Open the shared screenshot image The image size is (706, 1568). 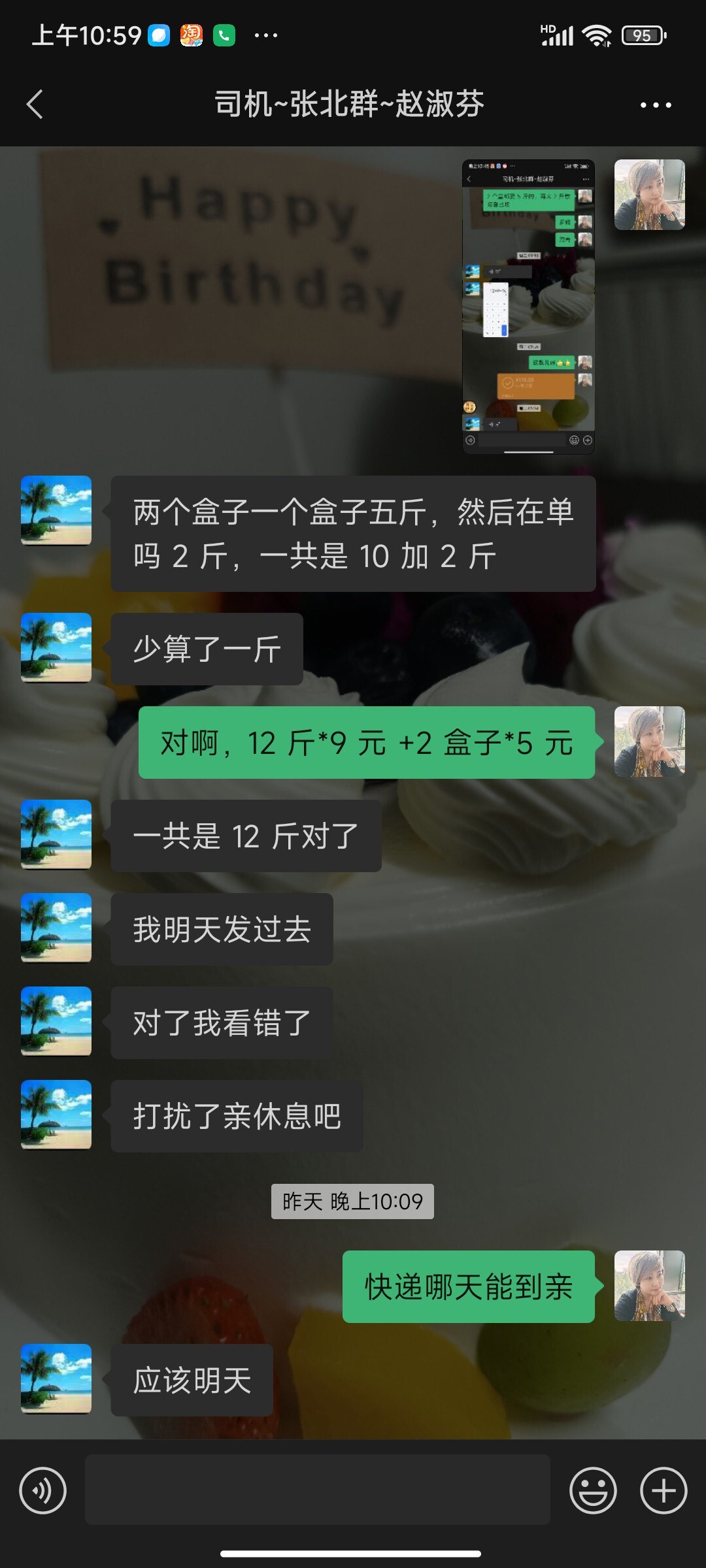(528, 306)
